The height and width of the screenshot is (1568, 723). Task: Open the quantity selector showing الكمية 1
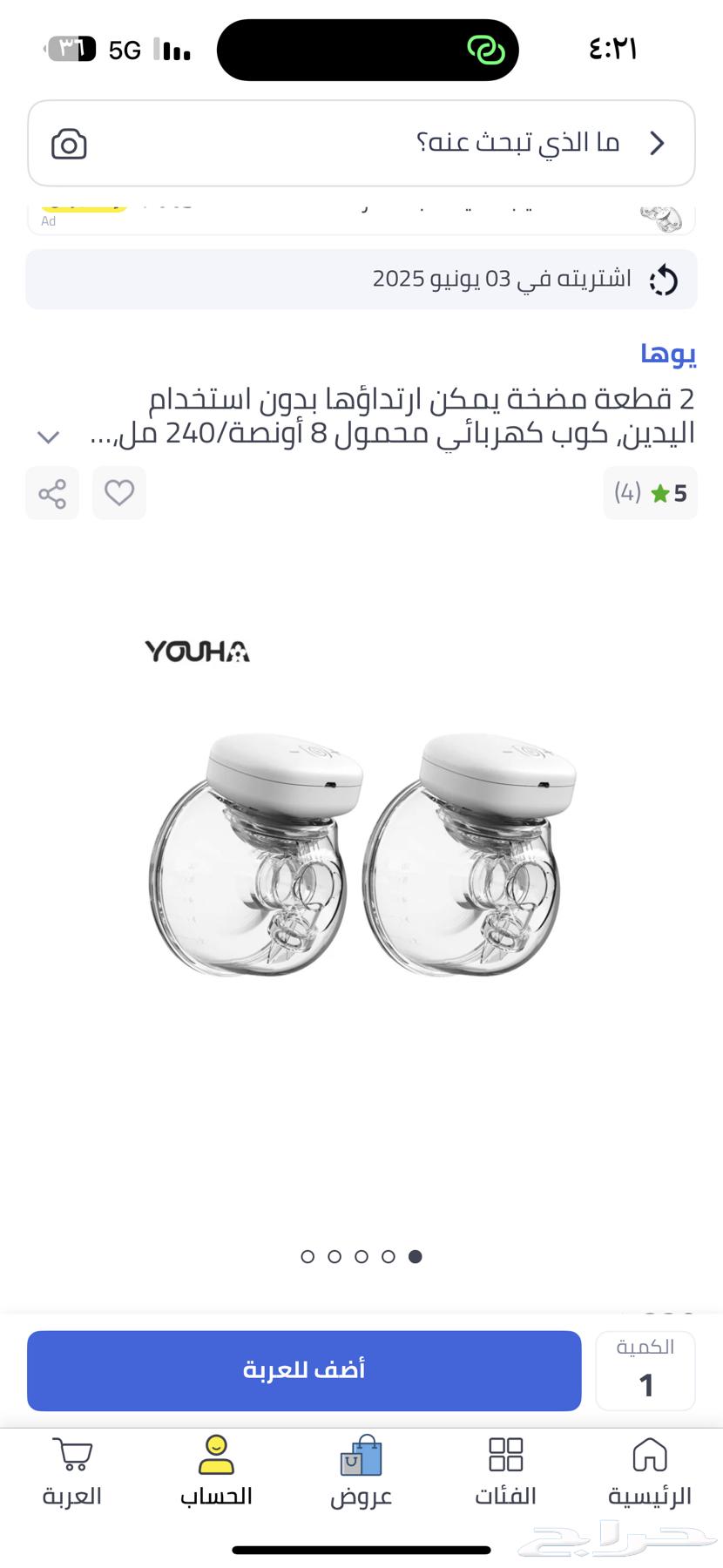click(645, 1370)
